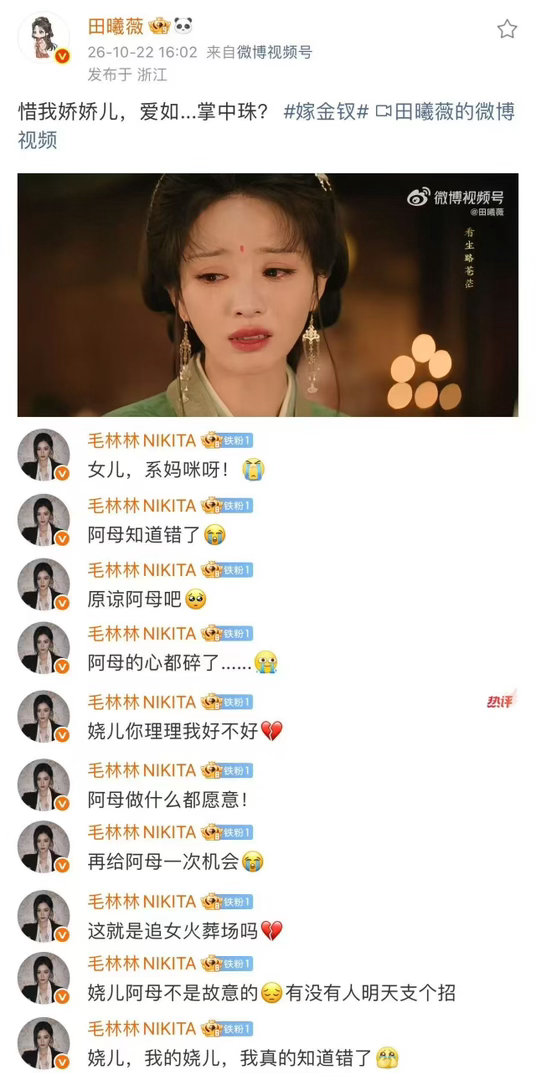This screenshot has height=1080, width=536.
Task: Open the #嫁金钗# hashtag topic
Action: click(x=327, y=113)
